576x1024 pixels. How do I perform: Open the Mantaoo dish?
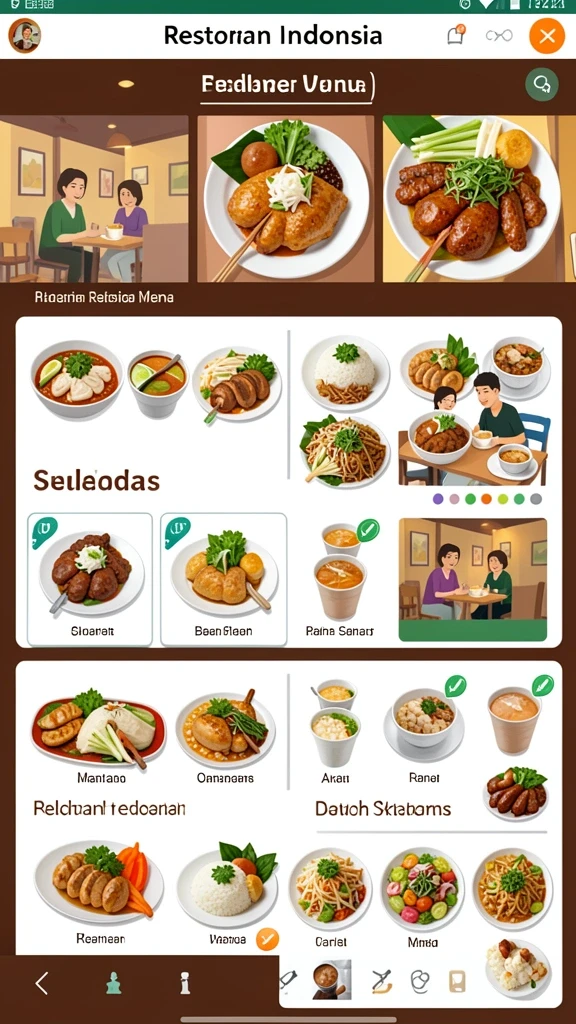[x=101, y=735]
